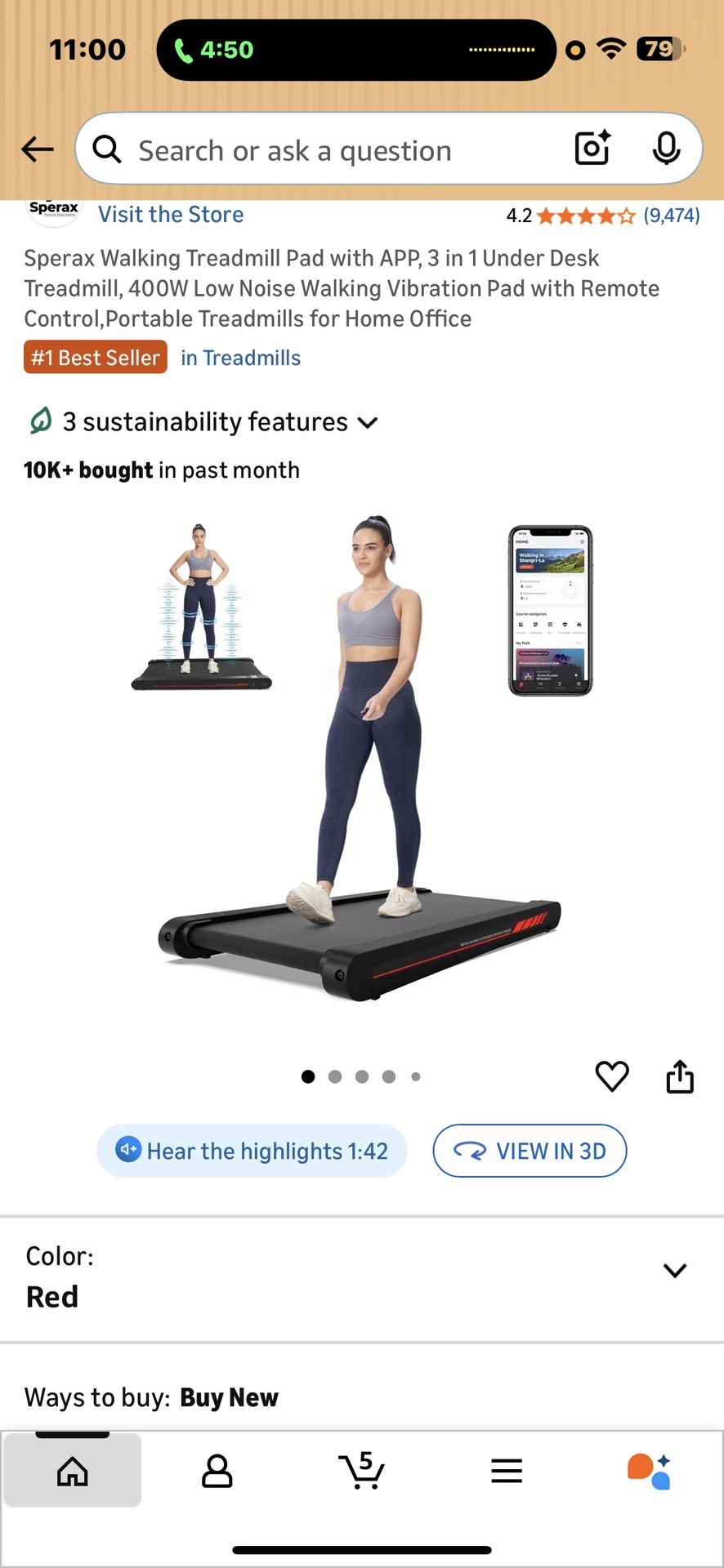The width and height of the screenshot is (724, 1568).
Task: Select the second carousel dot indicator
Action: click(x=335, y=1076)
